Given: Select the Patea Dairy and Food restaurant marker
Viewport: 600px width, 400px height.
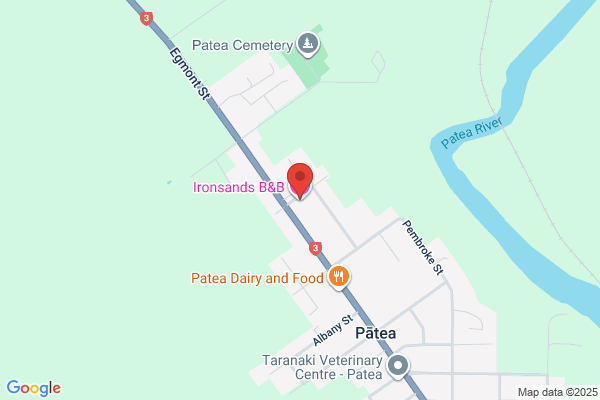Looking at the screenshot, I should 339,277.
